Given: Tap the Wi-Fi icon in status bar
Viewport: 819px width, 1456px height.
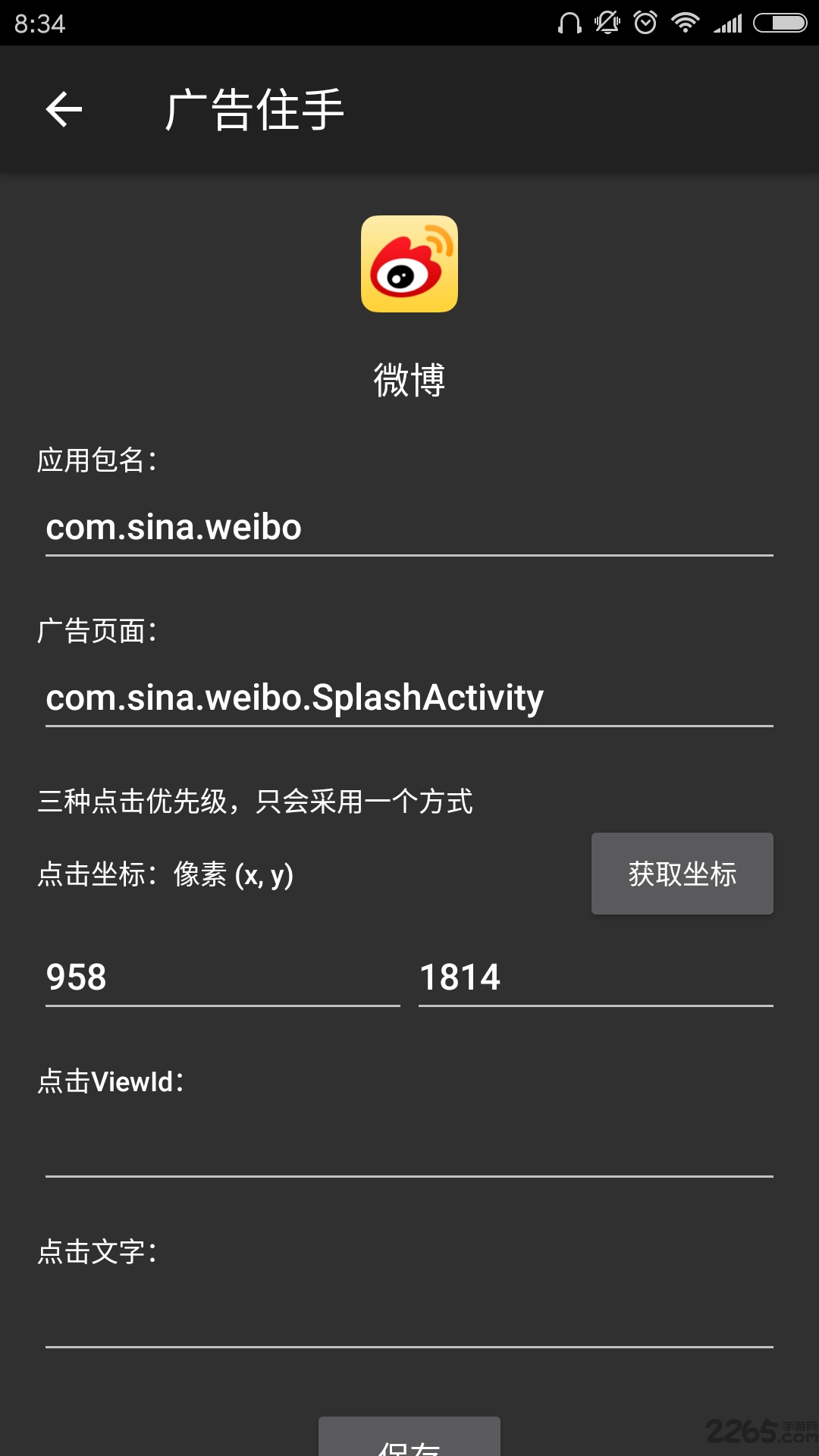Looking at the screenshot, I should (x=685, y=22).
